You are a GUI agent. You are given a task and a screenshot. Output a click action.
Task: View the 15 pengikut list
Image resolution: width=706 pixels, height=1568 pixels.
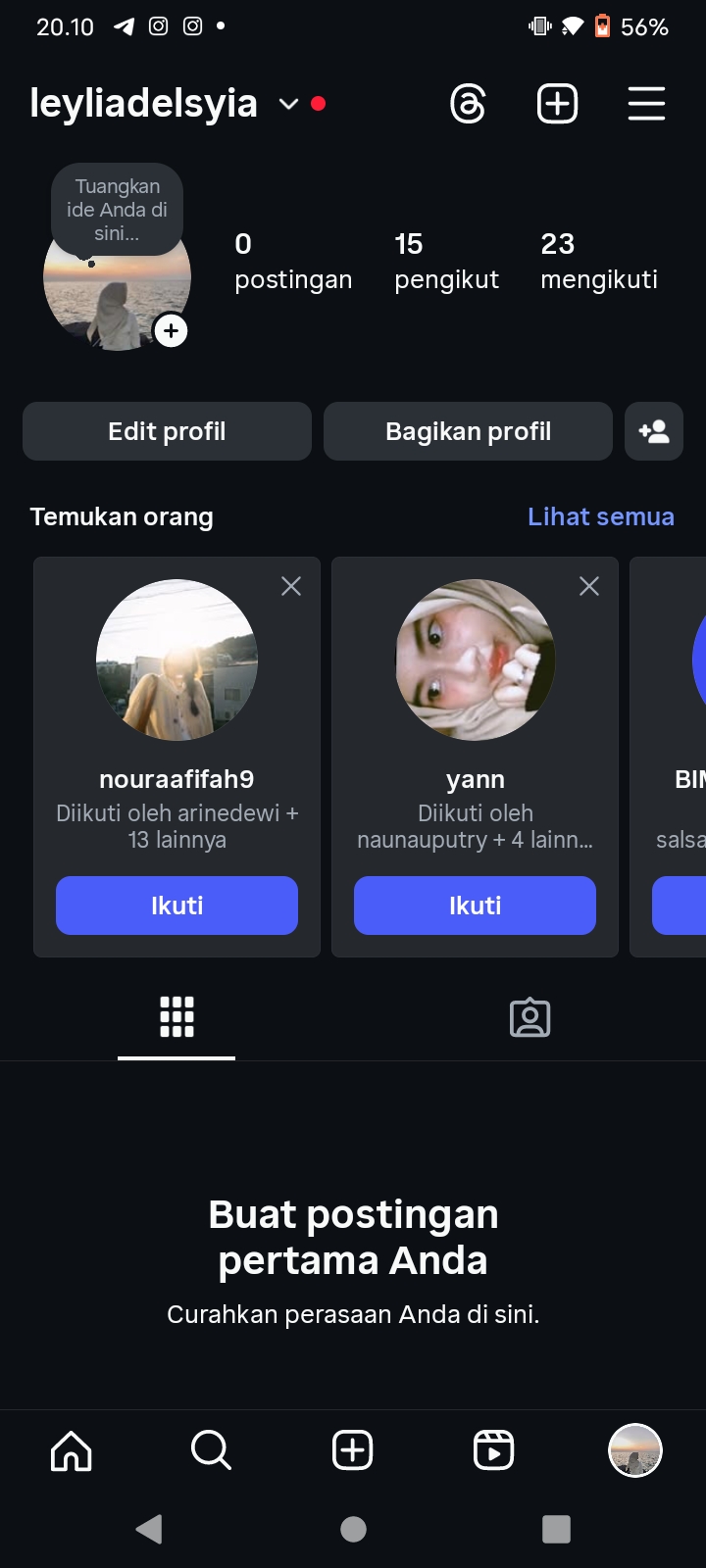(x=446, y=262)
